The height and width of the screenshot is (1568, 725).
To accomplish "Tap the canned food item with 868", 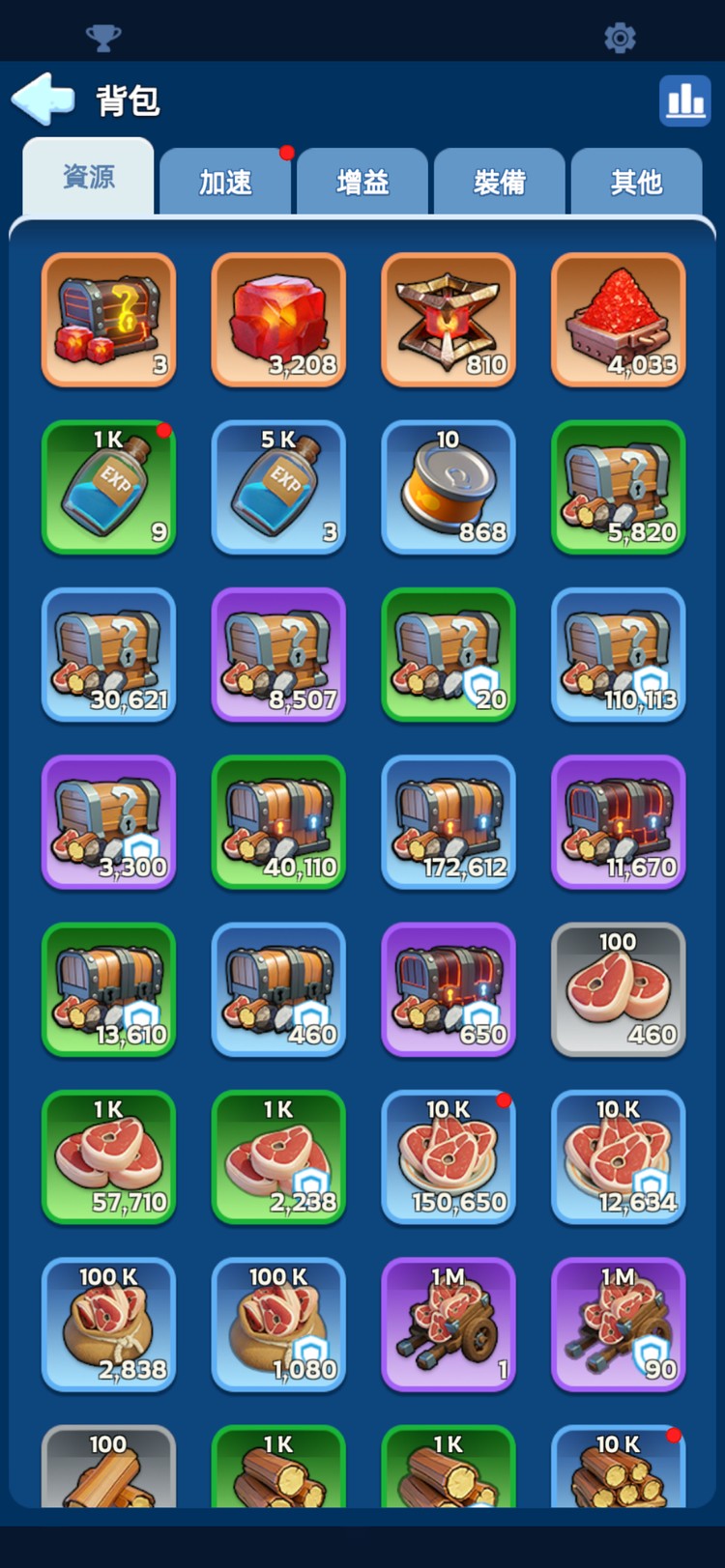I will click(449, 487).
